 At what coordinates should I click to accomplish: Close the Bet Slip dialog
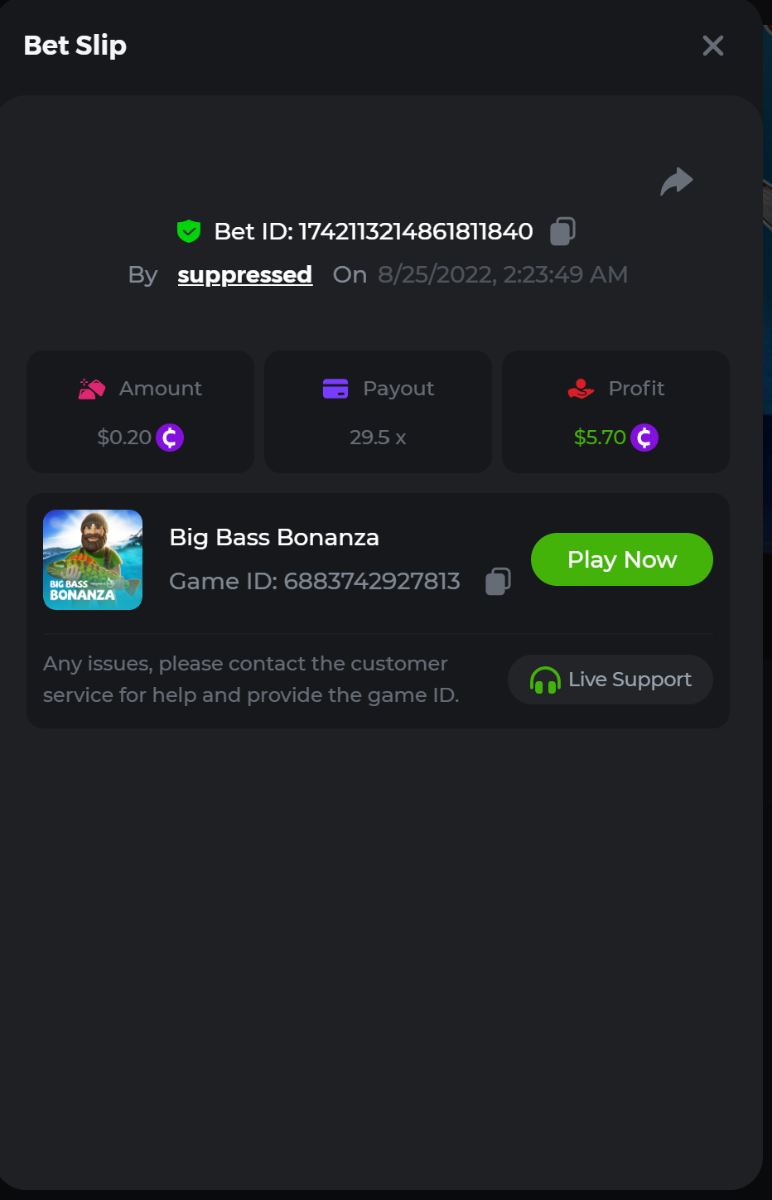(712, 46)
